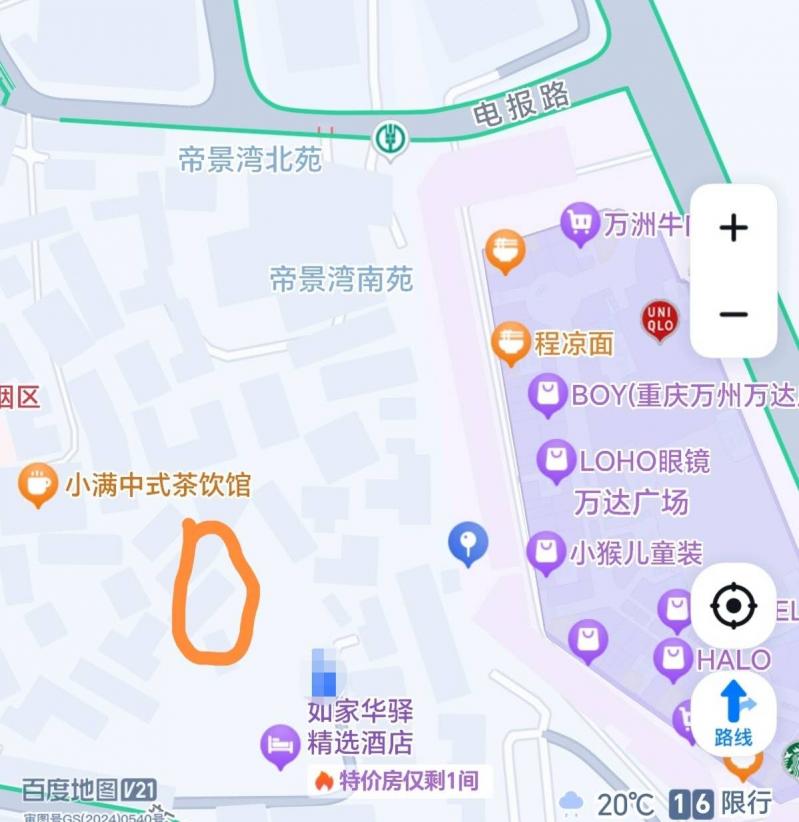The height and width of the screenshot is (822, 799).
Task: Zoom out with the minus button
Action: (x=733, y=314)
